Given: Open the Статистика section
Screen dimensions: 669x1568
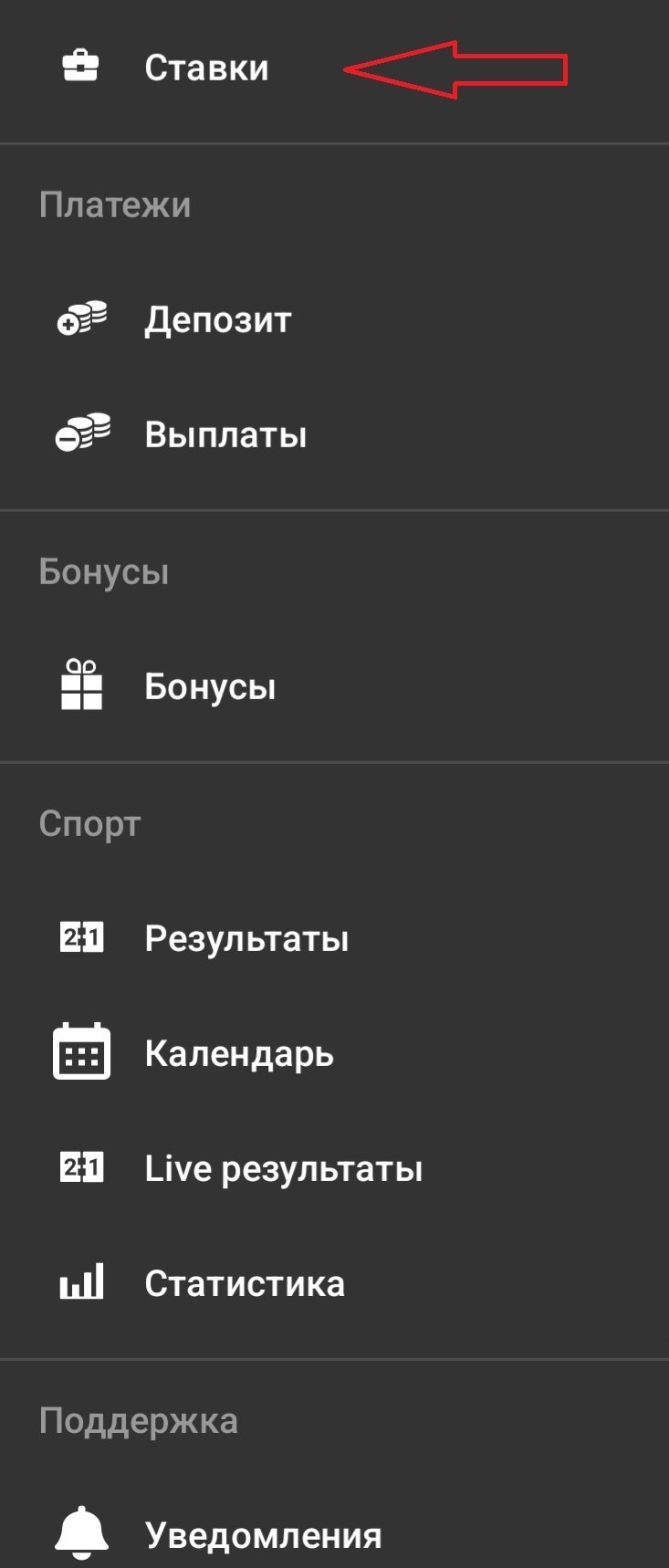Looking at the screenshot, I should pos(245,1284).
